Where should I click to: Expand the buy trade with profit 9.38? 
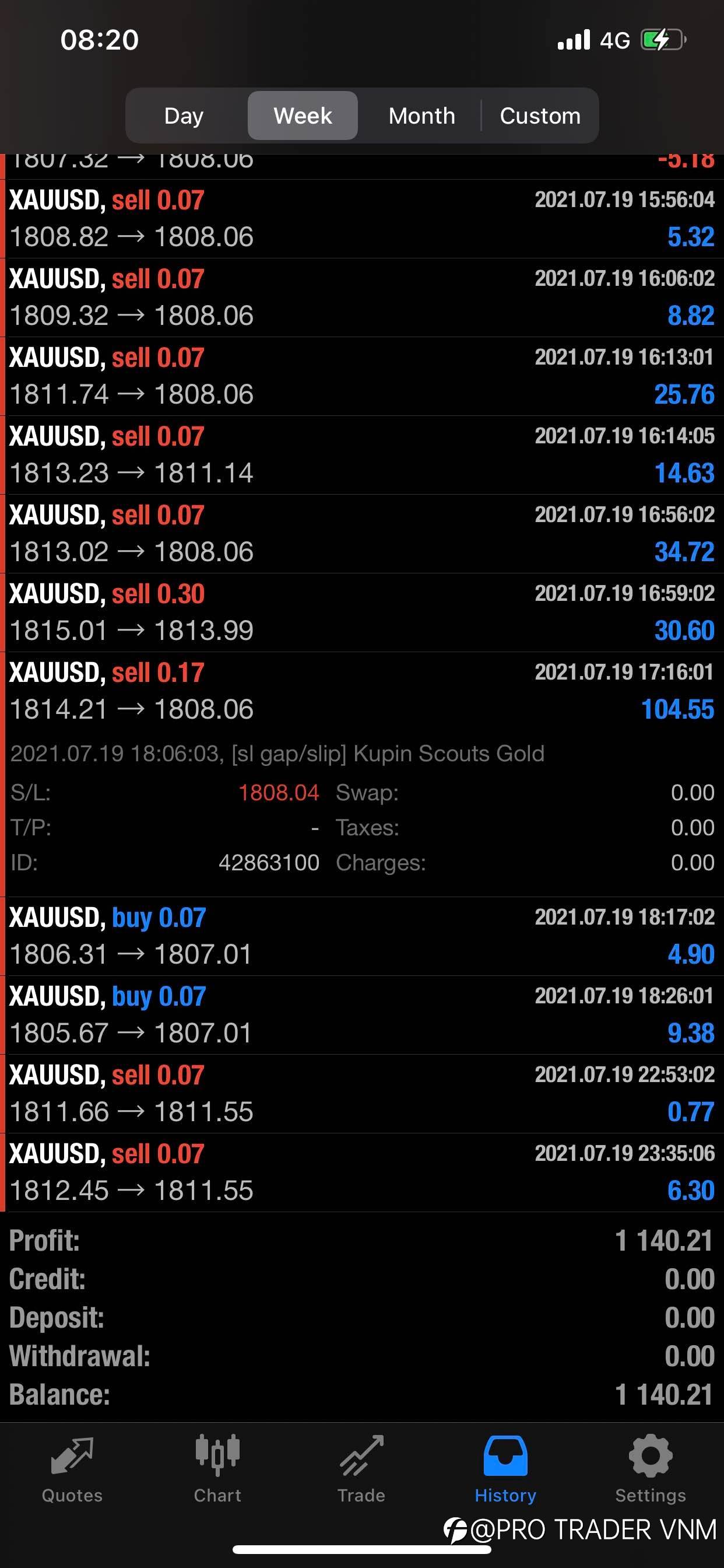[x=361, y=1014]
